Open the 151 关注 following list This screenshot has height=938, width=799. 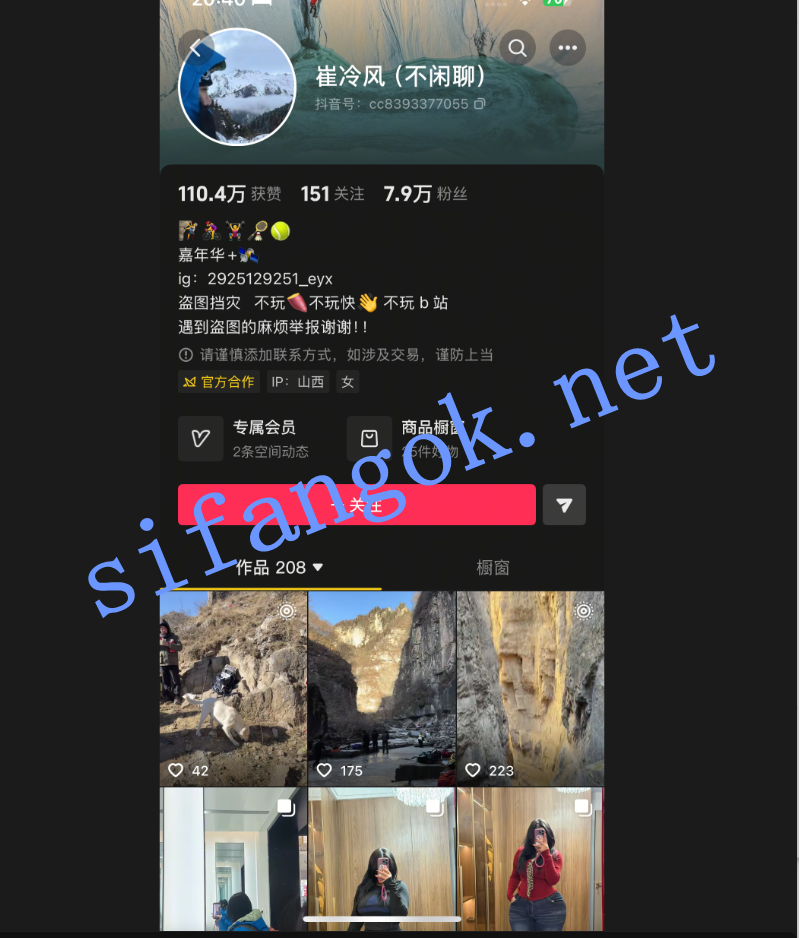click(x=332, y=193)
